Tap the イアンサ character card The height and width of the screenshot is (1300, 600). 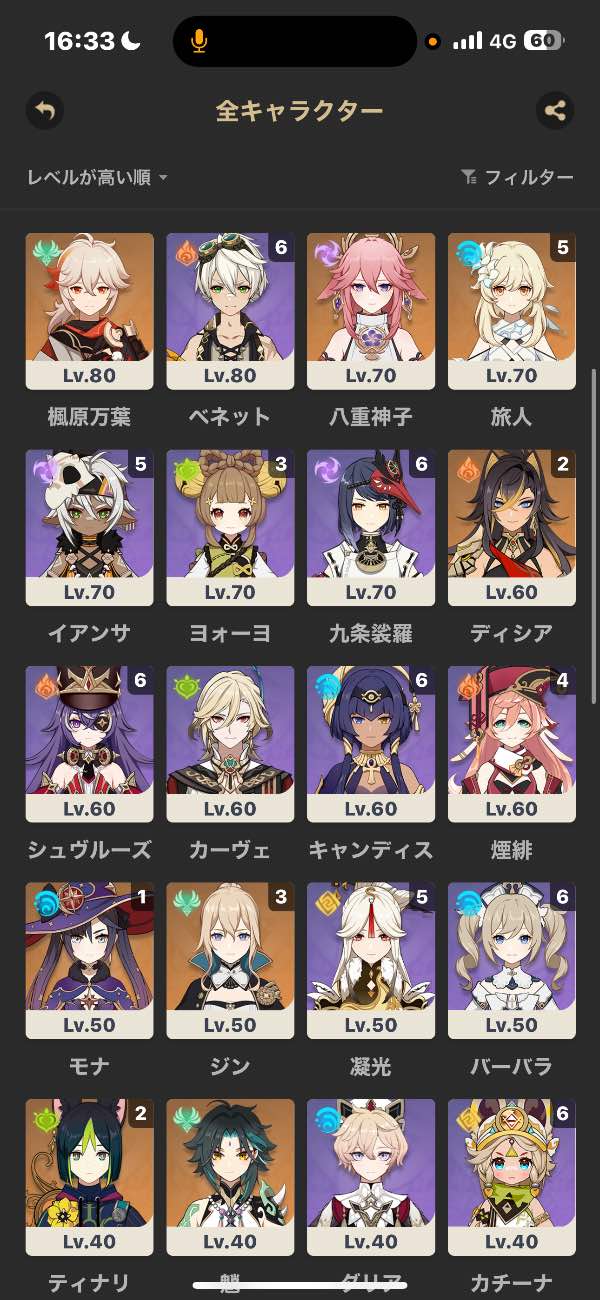(x=89, y=527)
